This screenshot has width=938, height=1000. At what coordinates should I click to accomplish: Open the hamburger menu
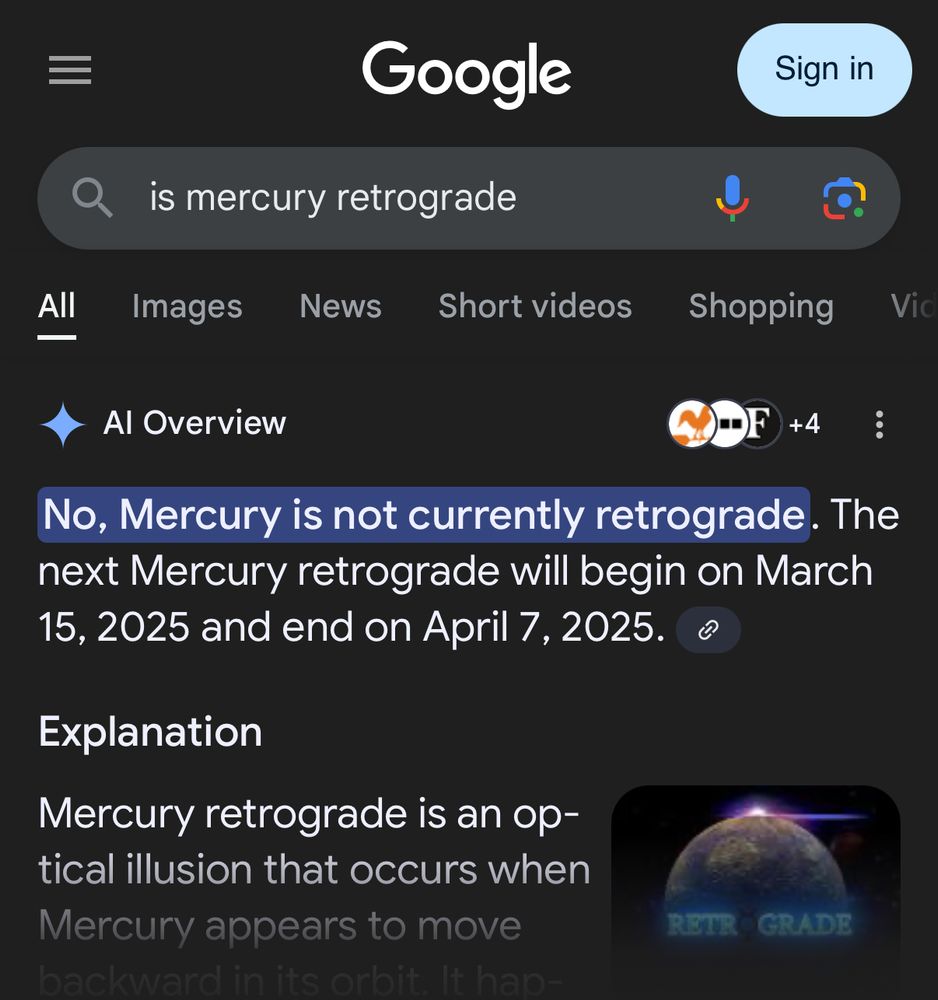pos(70,70)
